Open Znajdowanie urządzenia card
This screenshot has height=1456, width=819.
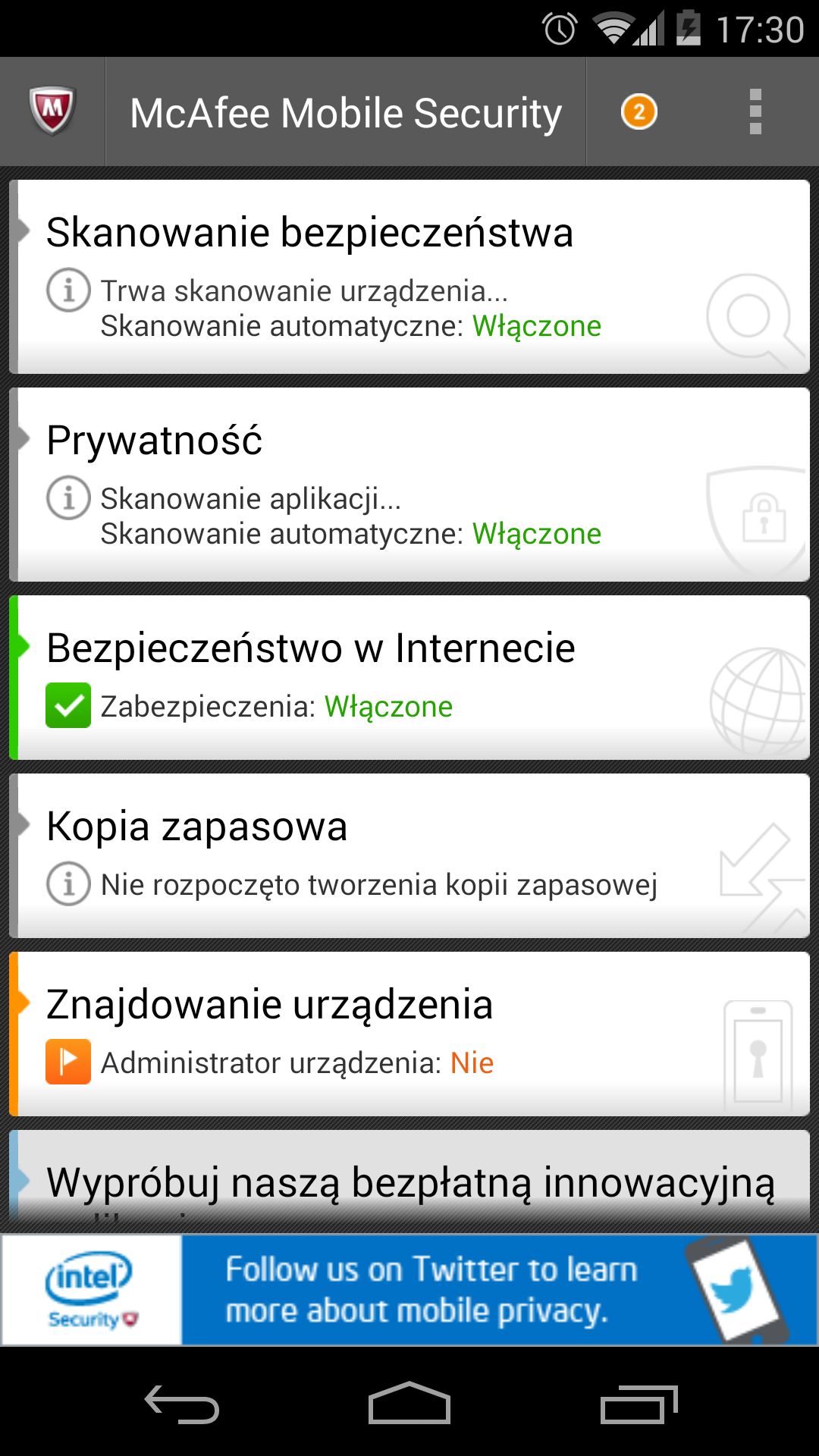tap(409, 1034)
